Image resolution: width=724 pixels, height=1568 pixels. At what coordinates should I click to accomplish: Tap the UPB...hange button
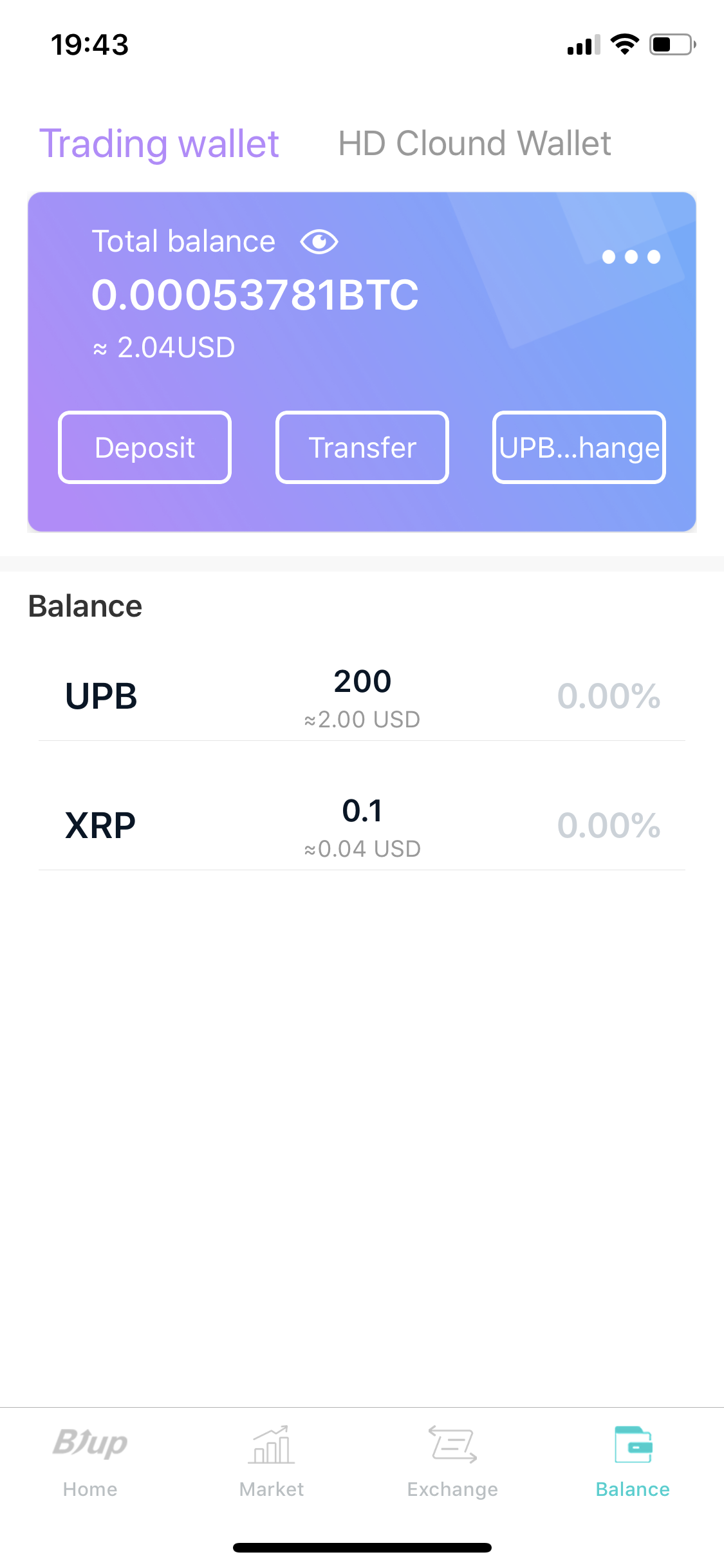[579, 447]
